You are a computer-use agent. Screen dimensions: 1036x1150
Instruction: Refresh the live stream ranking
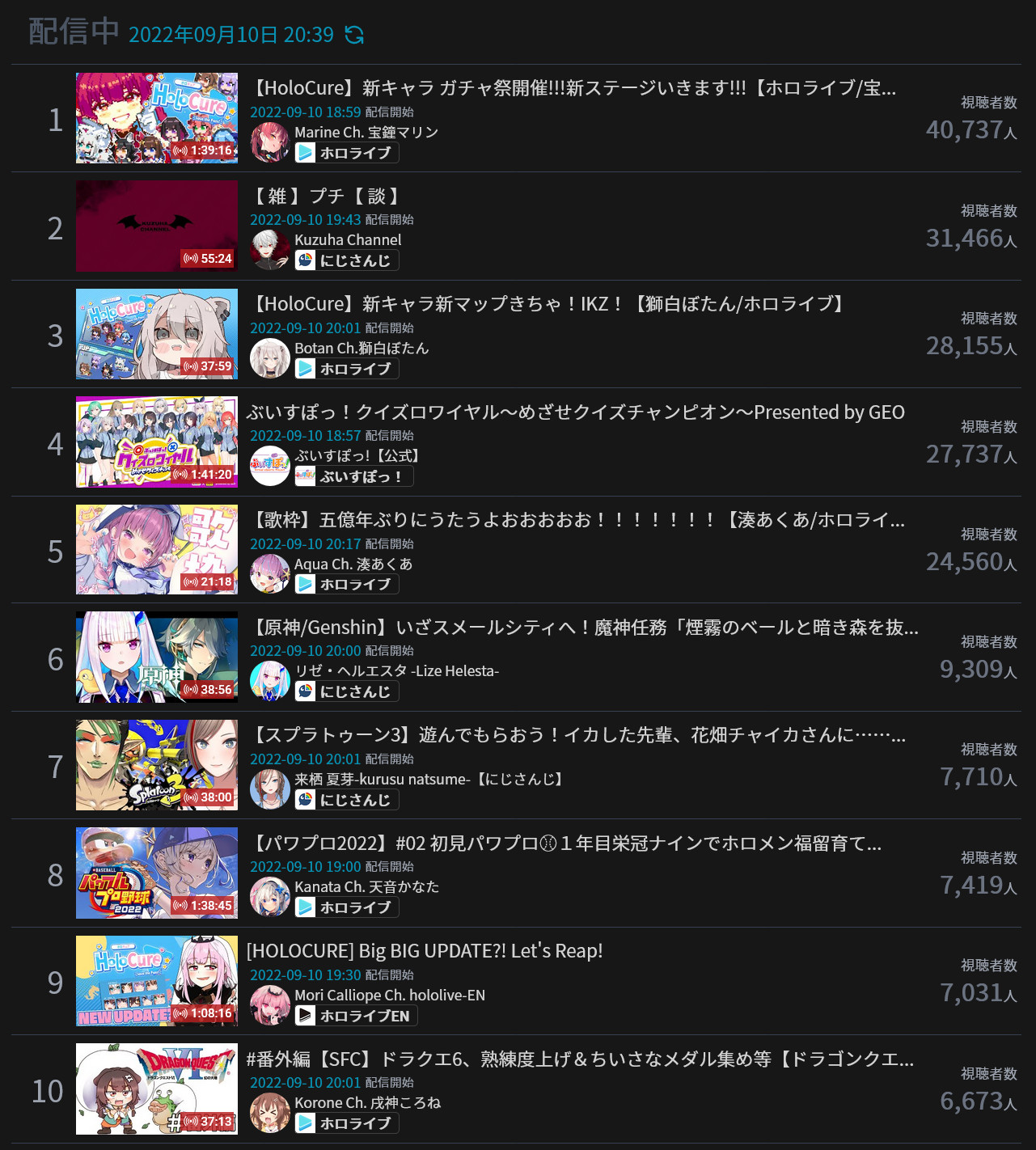click(x=354, y=35)
